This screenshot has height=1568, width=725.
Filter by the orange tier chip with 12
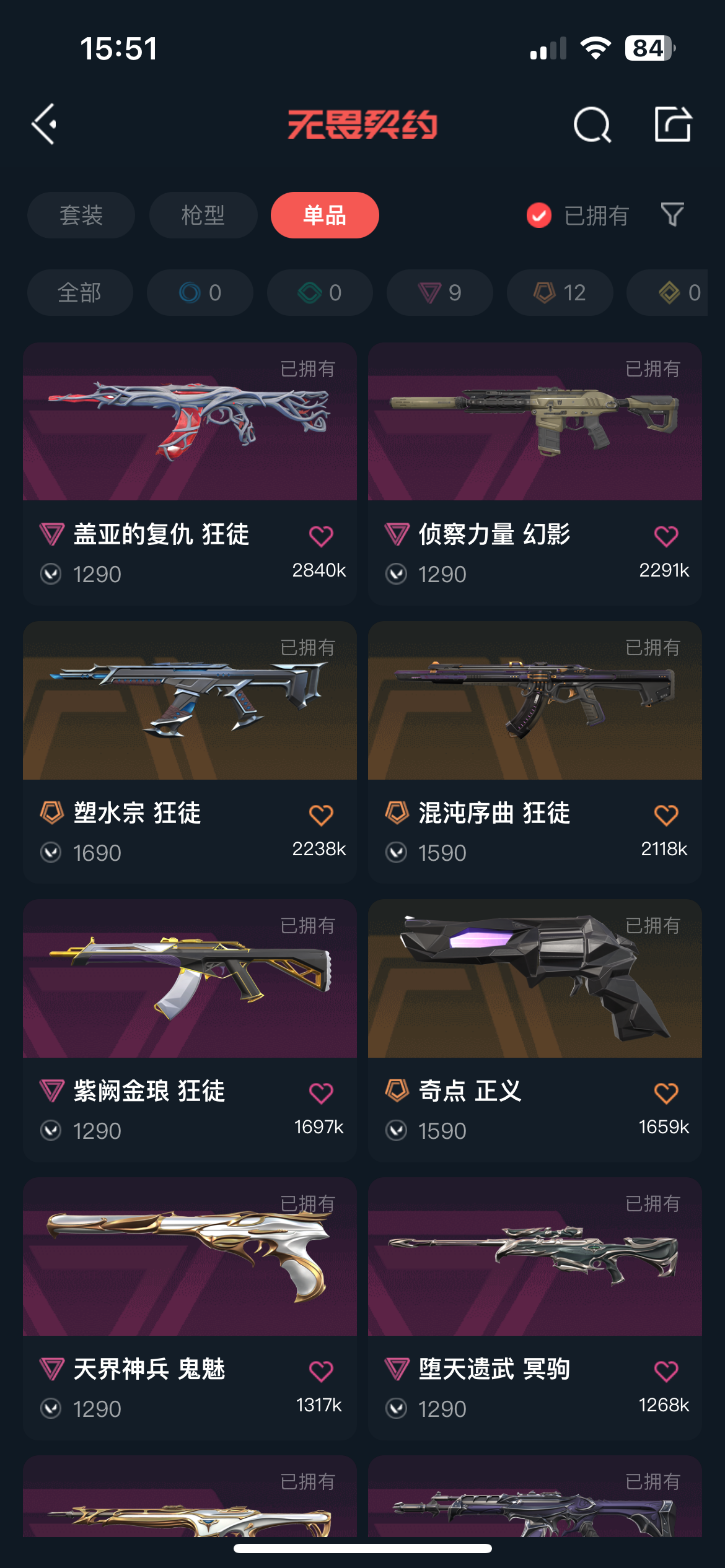(x=560, y=292)
